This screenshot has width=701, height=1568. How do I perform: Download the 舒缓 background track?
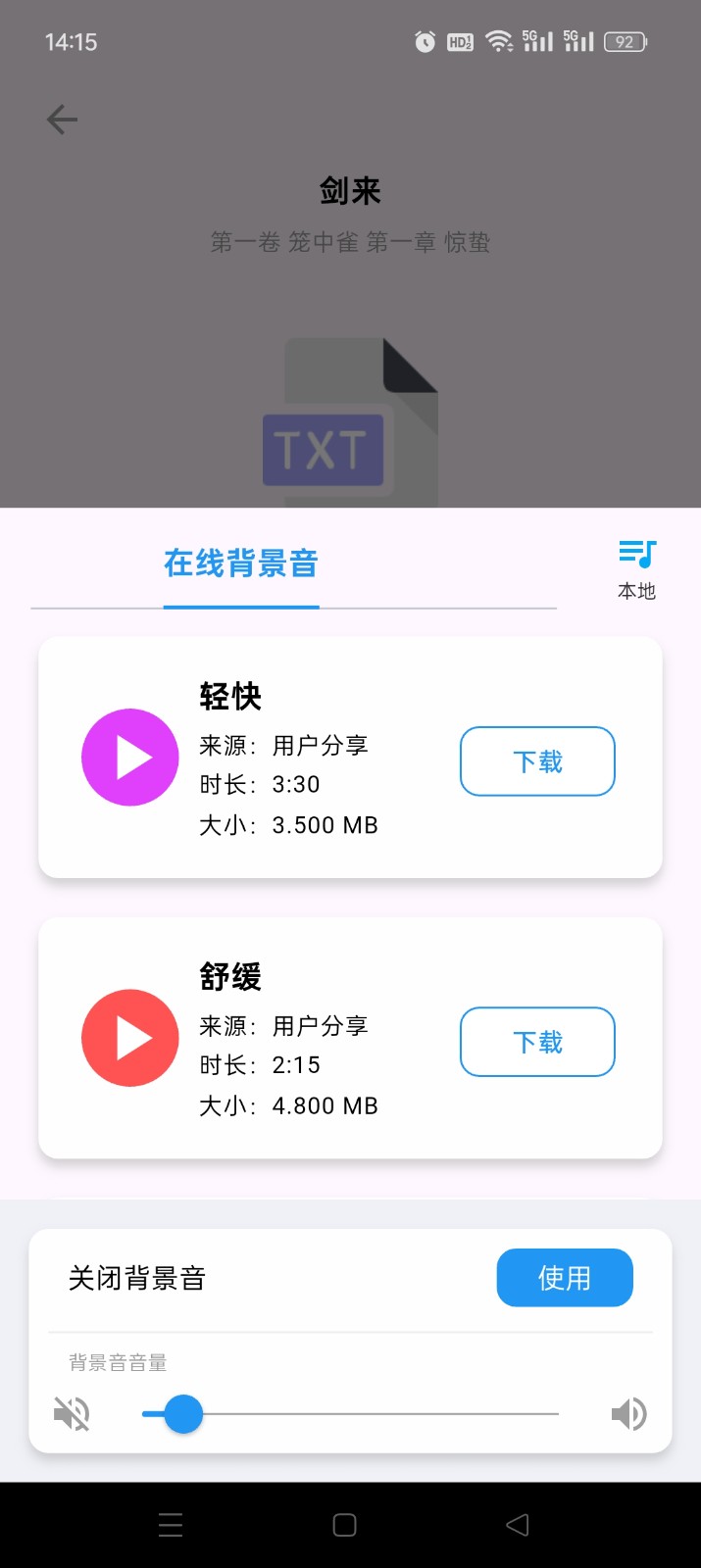coord(537,1042)
